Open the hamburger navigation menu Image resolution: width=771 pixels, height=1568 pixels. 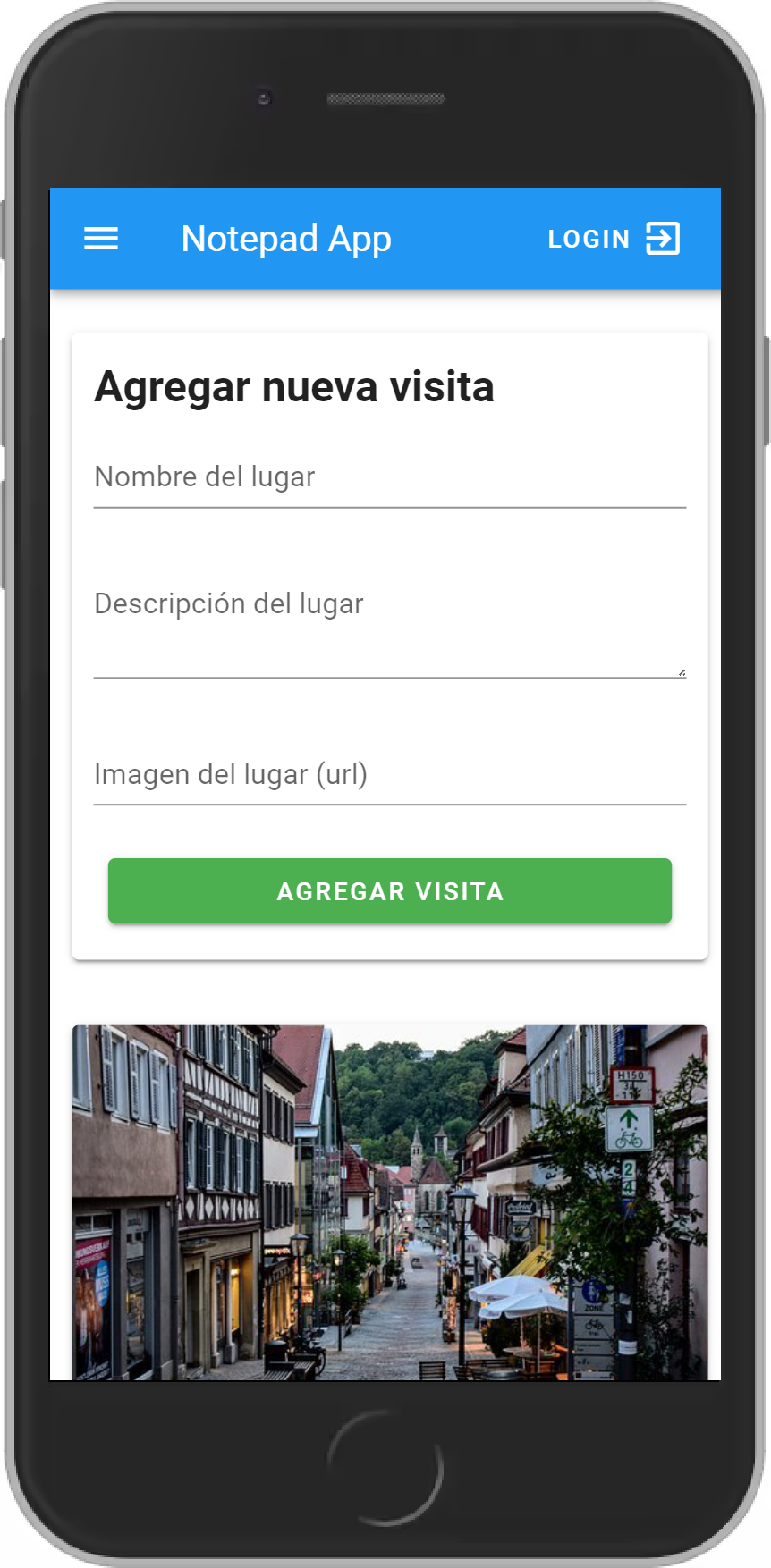[101, 239]
